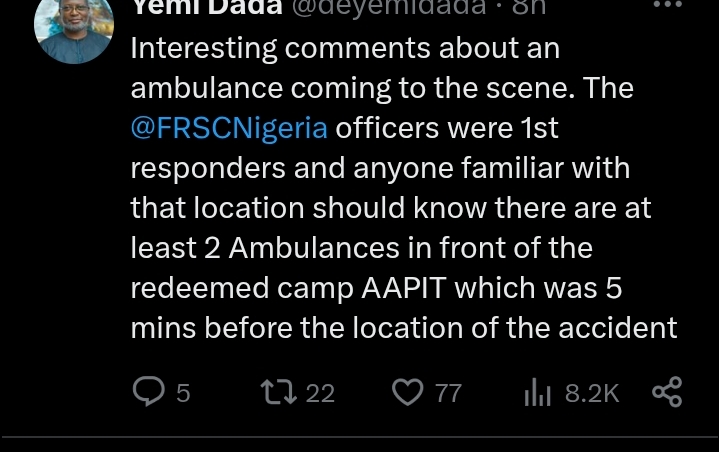Open the tweet's overflow menu

[667, 5]
